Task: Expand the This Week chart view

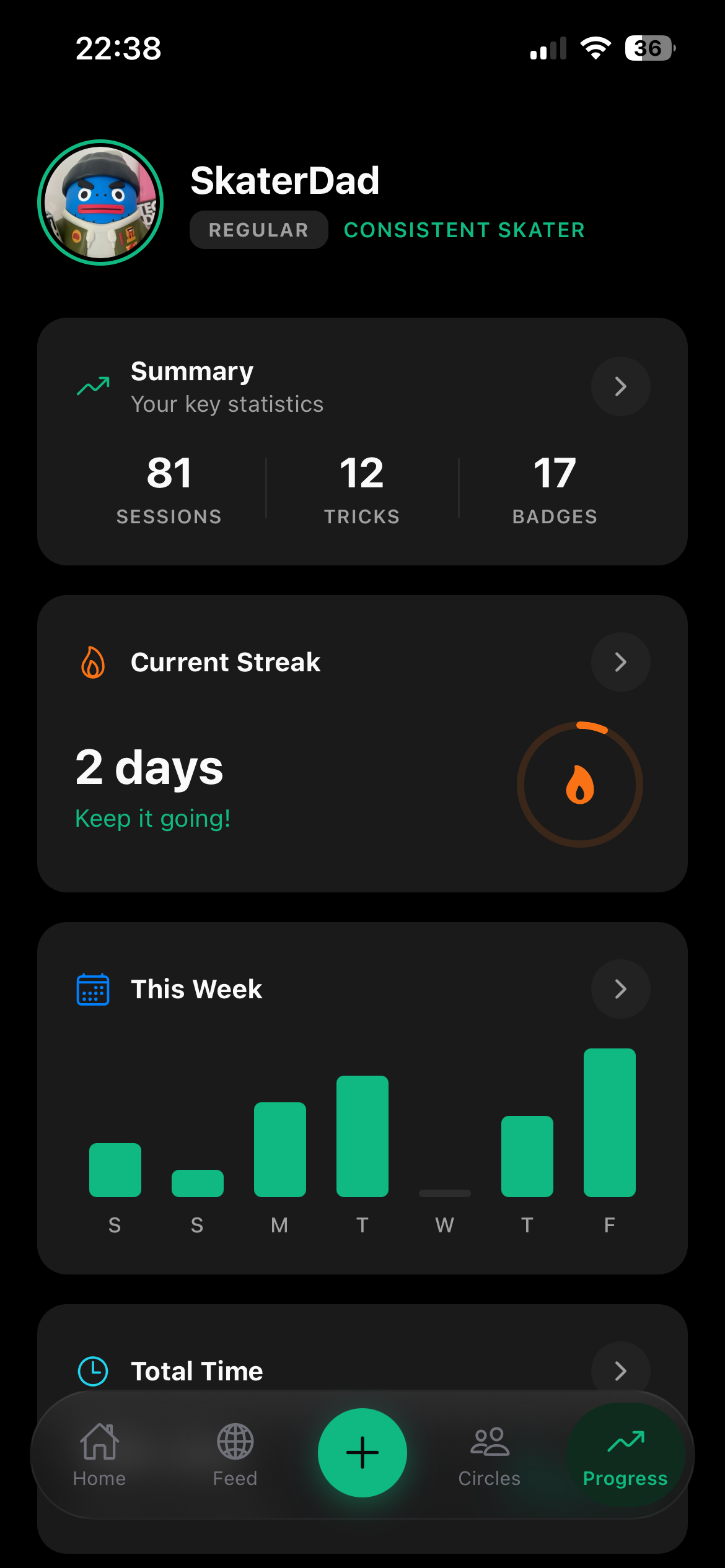Action: (620, 989)
